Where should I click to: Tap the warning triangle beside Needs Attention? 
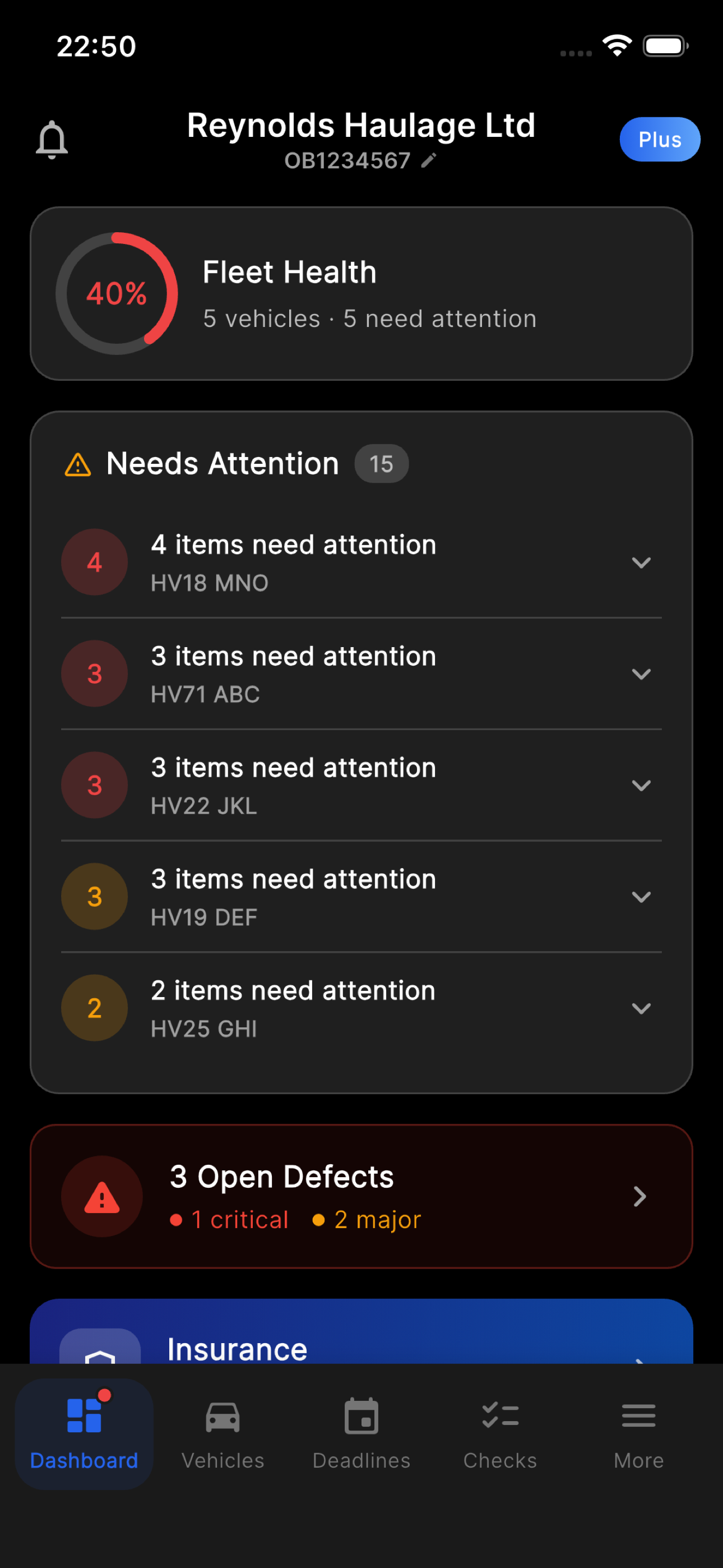pyautogui.click(x=77, y=464)
